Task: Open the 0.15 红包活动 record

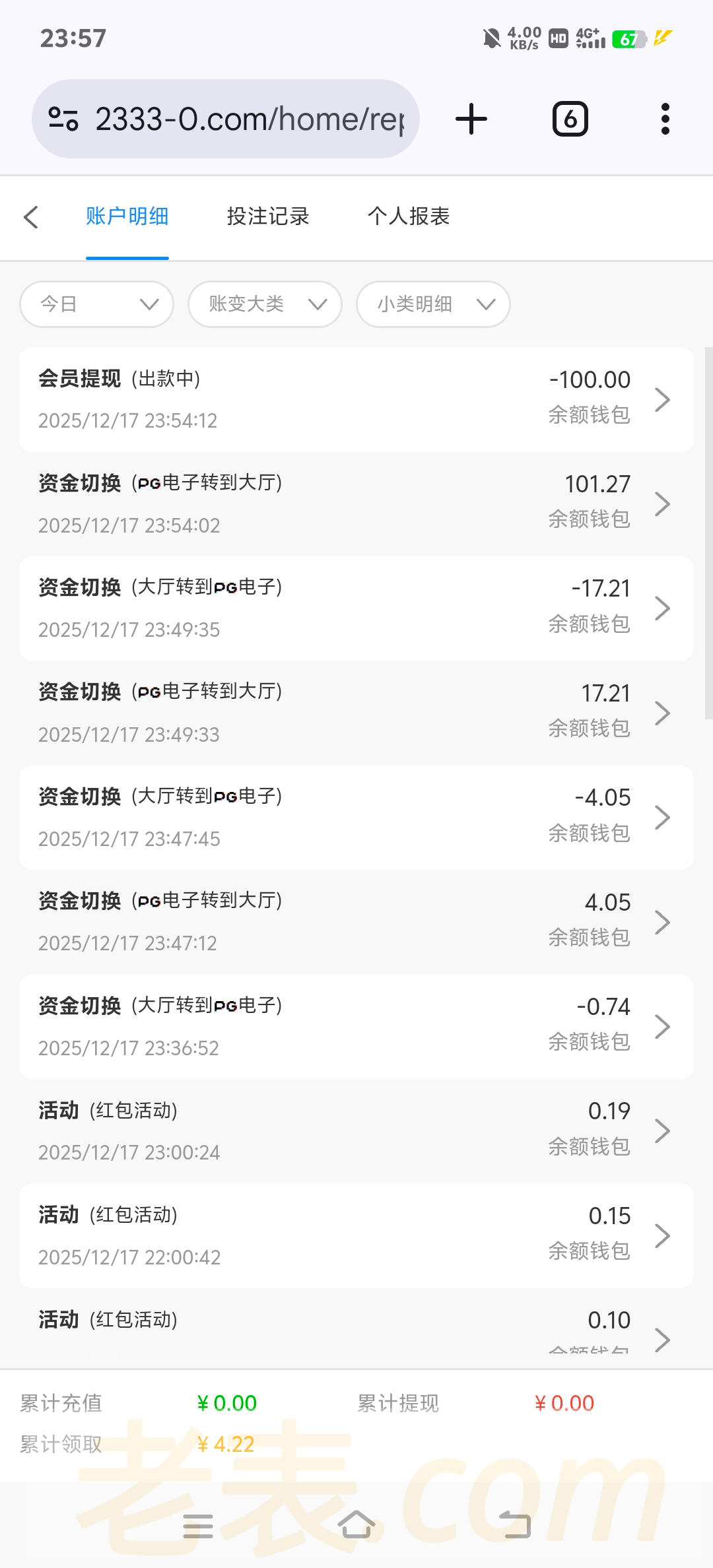Action: coord(356,1235)
